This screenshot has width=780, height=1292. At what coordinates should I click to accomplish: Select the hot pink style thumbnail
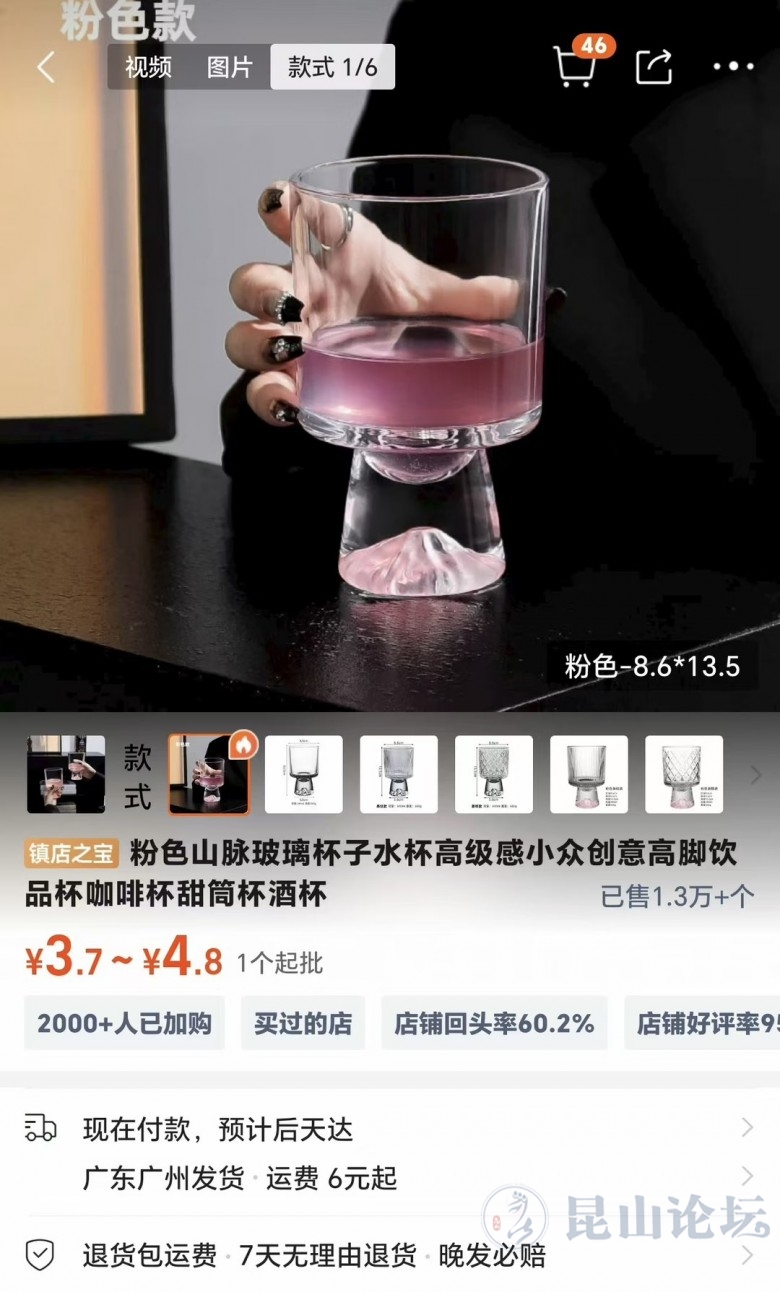[x=209, y=774]
